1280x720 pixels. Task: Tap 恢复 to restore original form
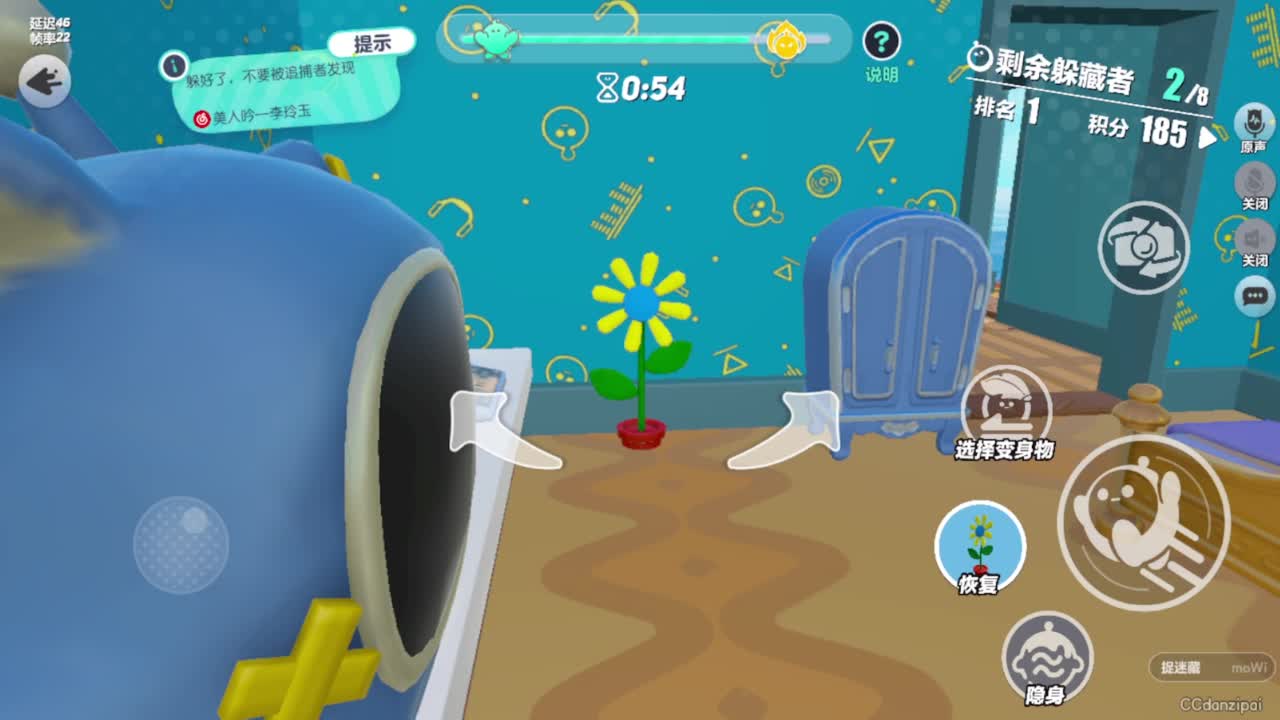(979, 546)
